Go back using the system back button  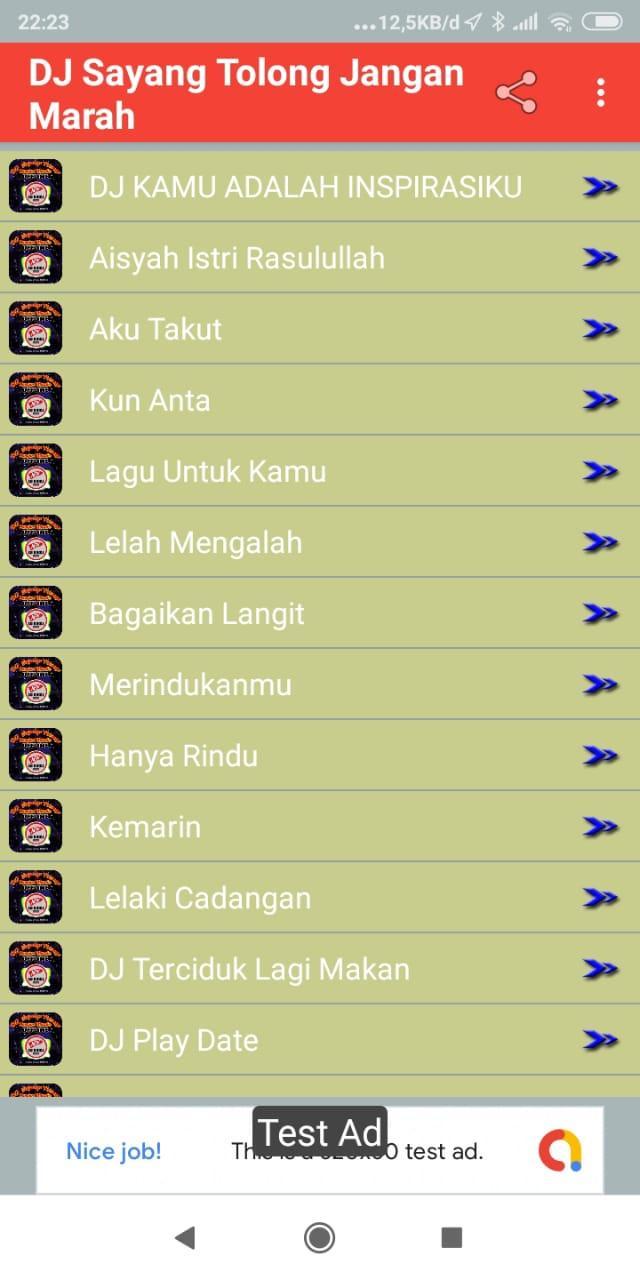click(x=185, y=1238)
